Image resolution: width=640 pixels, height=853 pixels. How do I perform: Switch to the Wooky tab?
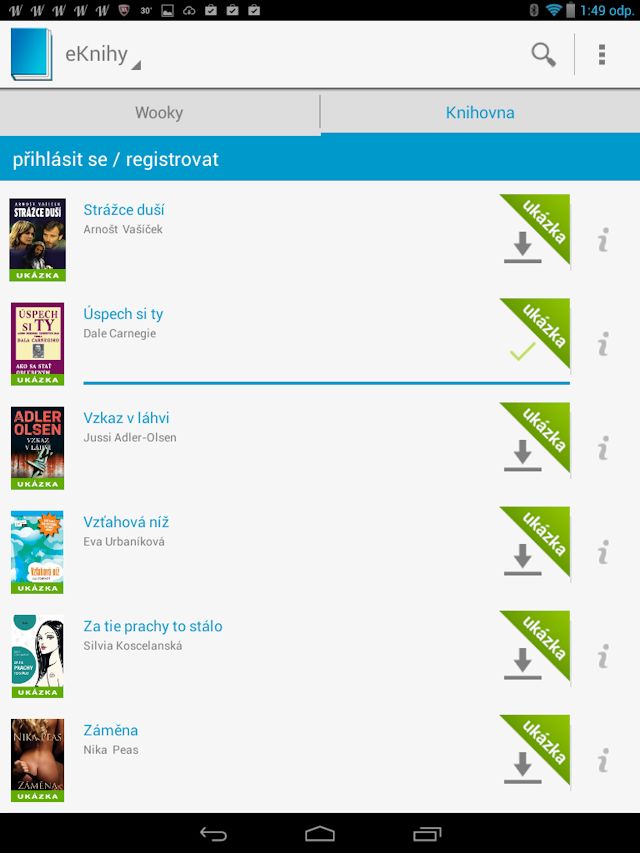point(159,113)
